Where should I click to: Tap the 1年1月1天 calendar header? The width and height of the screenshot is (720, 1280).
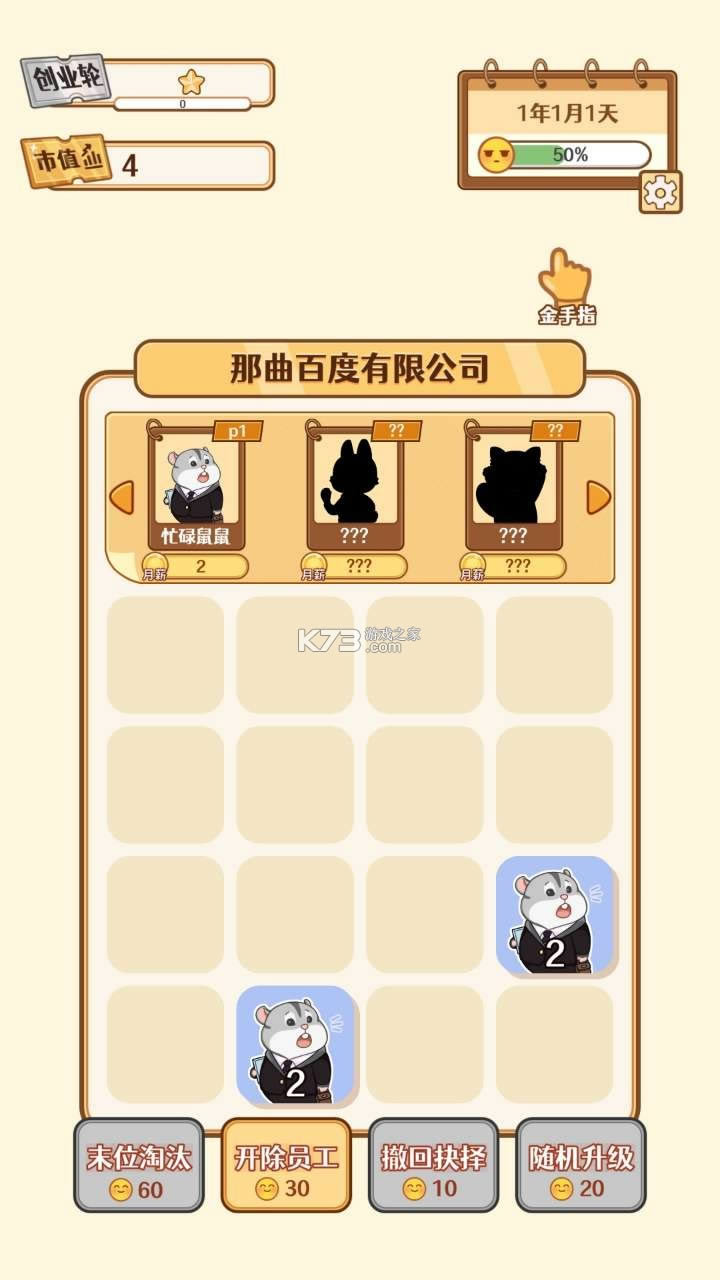567,112
